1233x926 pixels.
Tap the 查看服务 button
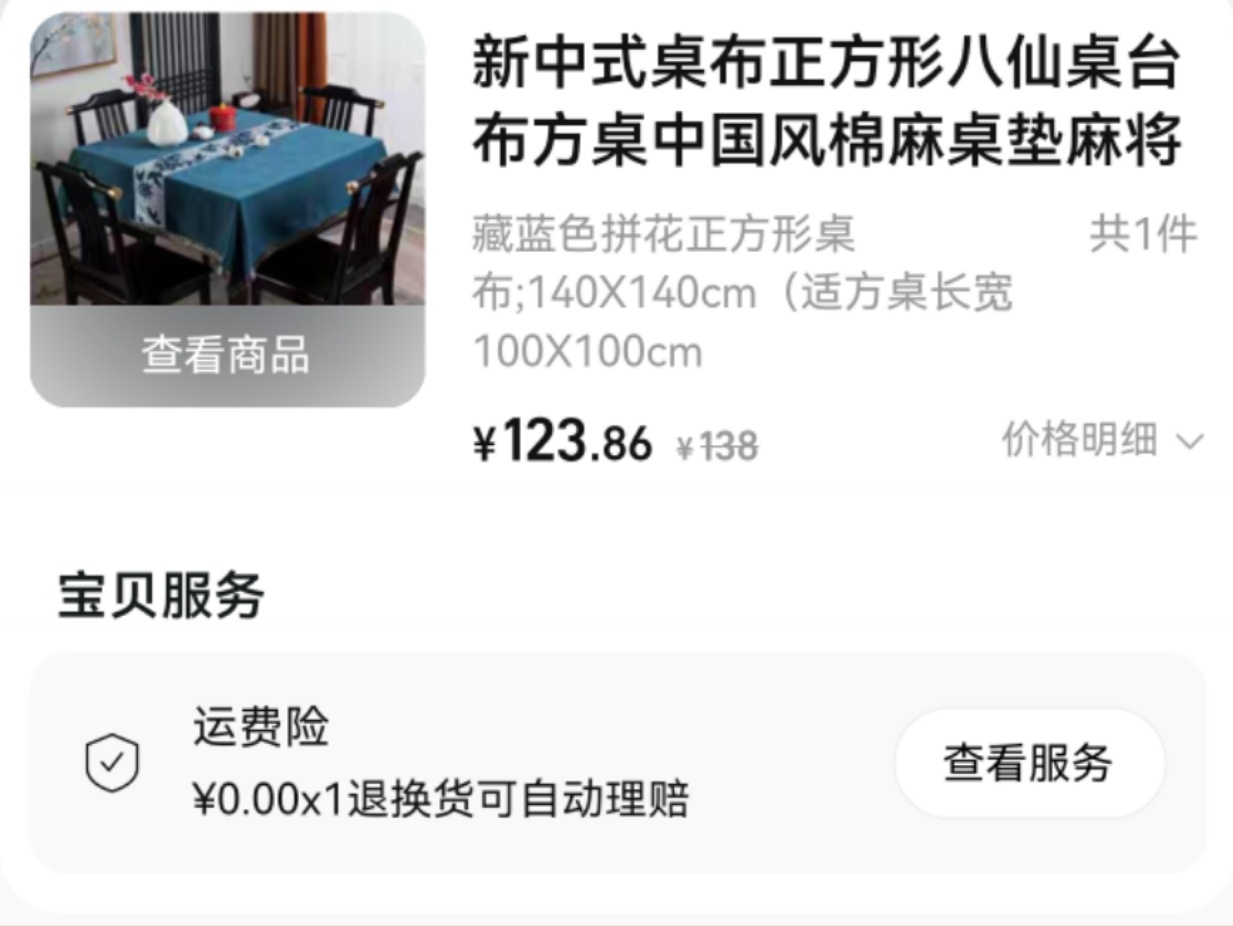tap(1028, 763)
